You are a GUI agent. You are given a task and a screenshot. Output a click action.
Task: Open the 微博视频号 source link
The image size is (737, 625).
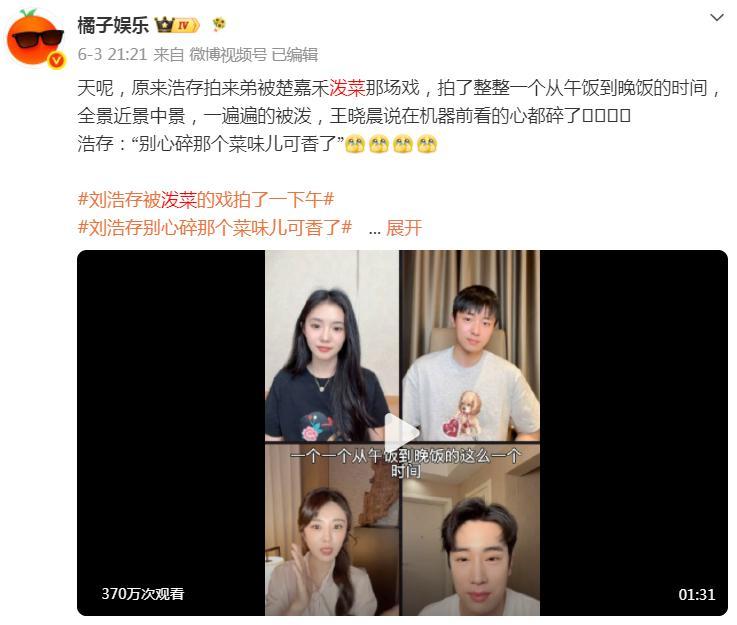coord(228,55)
